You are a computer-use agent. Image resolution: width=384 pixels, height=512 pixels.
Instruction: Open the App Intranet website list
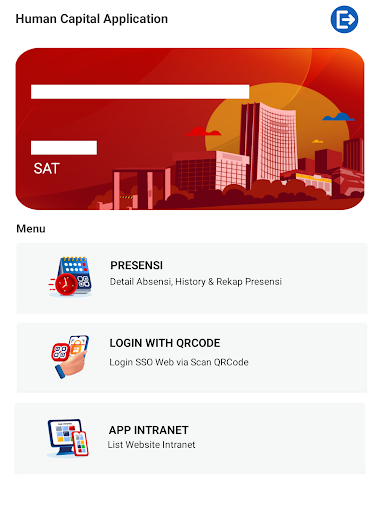click(190, 438)
